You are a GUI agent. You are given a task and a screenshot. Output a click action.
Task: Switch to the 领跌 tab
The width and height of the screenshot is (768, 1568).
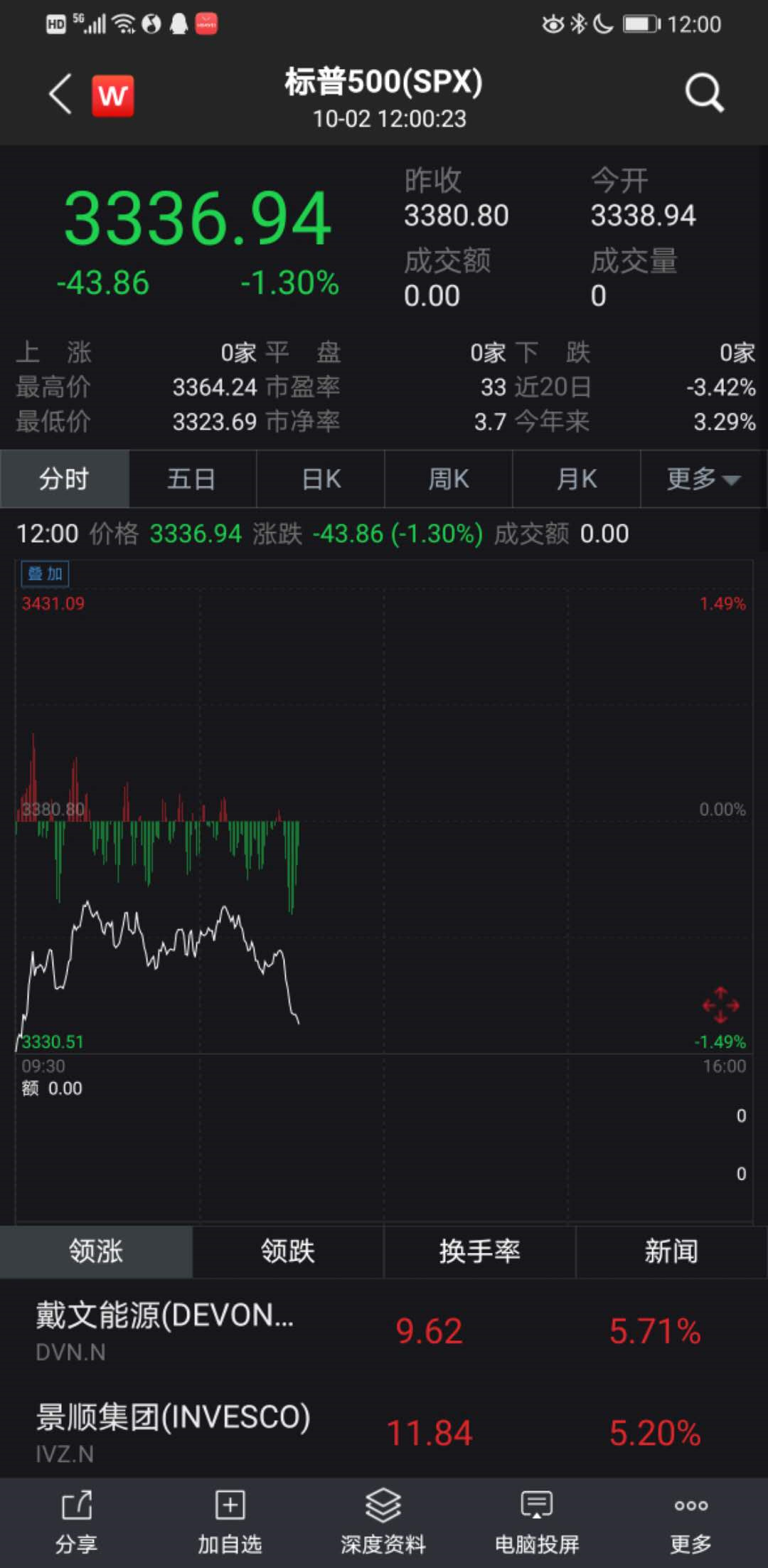pyautogui.click(x=287, y=1251)
